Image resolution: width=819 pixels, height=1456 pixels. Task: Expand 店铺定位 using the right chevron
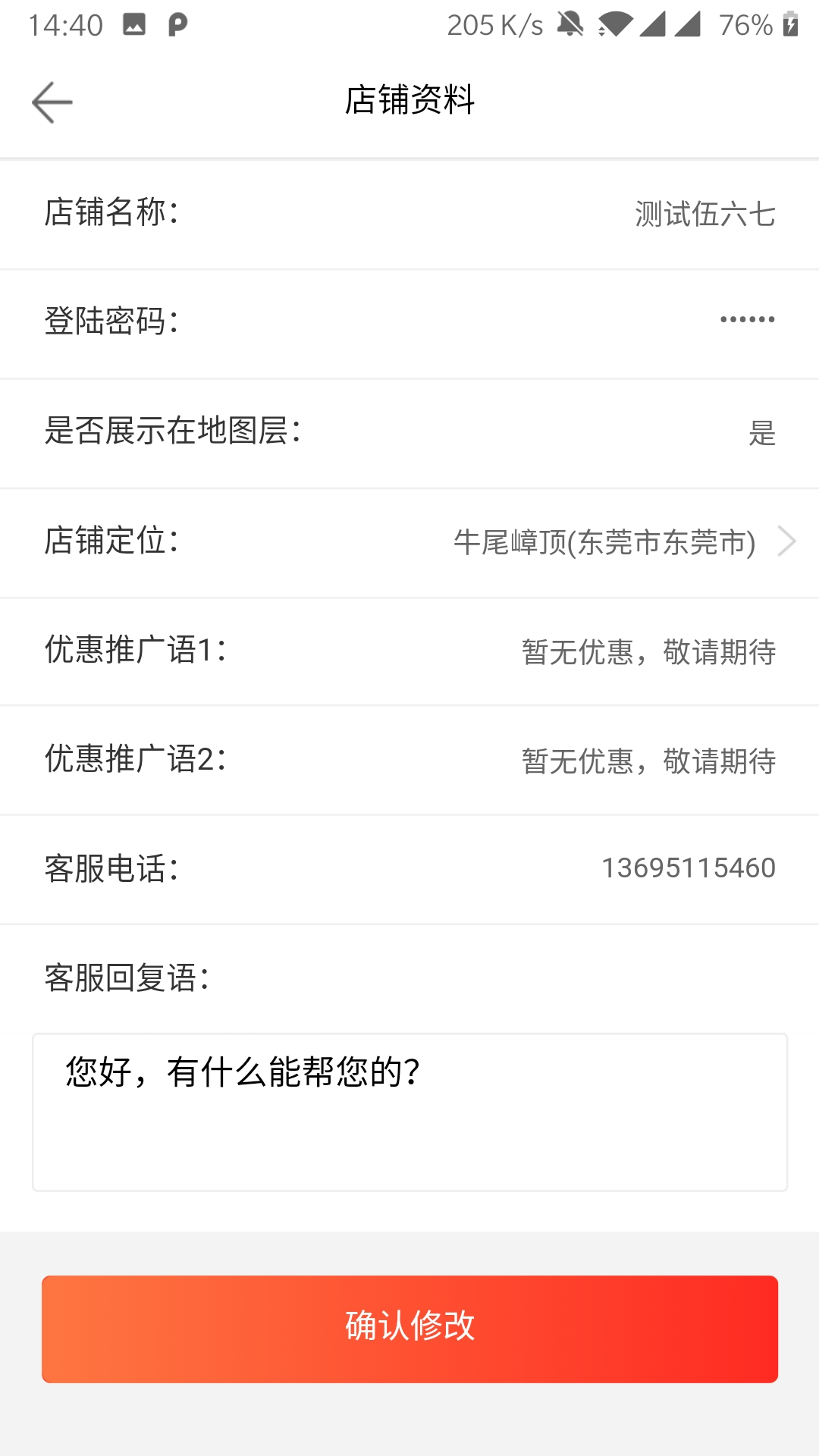[787, 541]
